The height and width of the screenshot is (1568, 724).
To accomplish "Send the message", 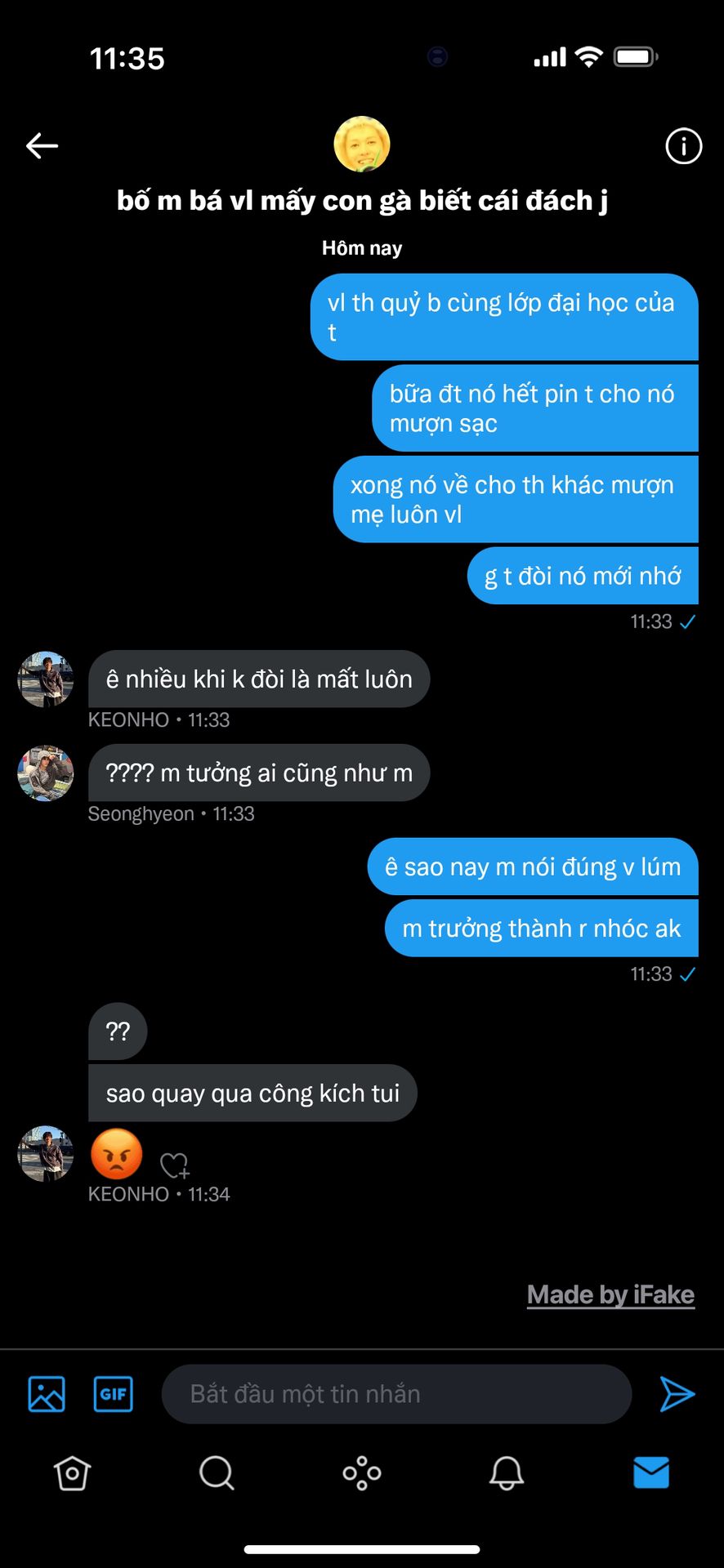I will click(677, 1394).
